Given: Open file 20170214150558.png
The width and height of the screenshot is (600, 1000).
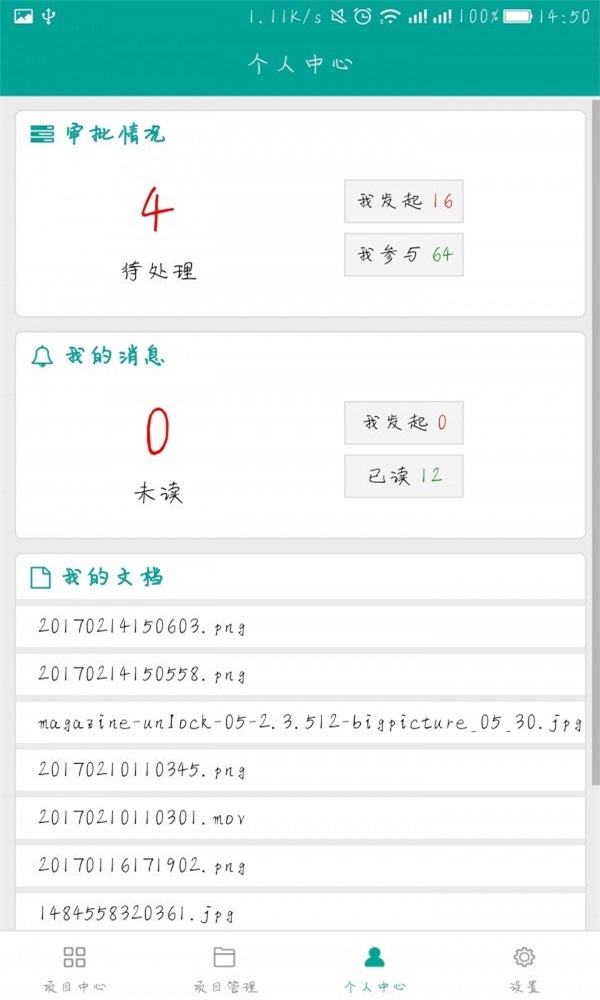Looking at the screenshot, I should click(300, 674).
